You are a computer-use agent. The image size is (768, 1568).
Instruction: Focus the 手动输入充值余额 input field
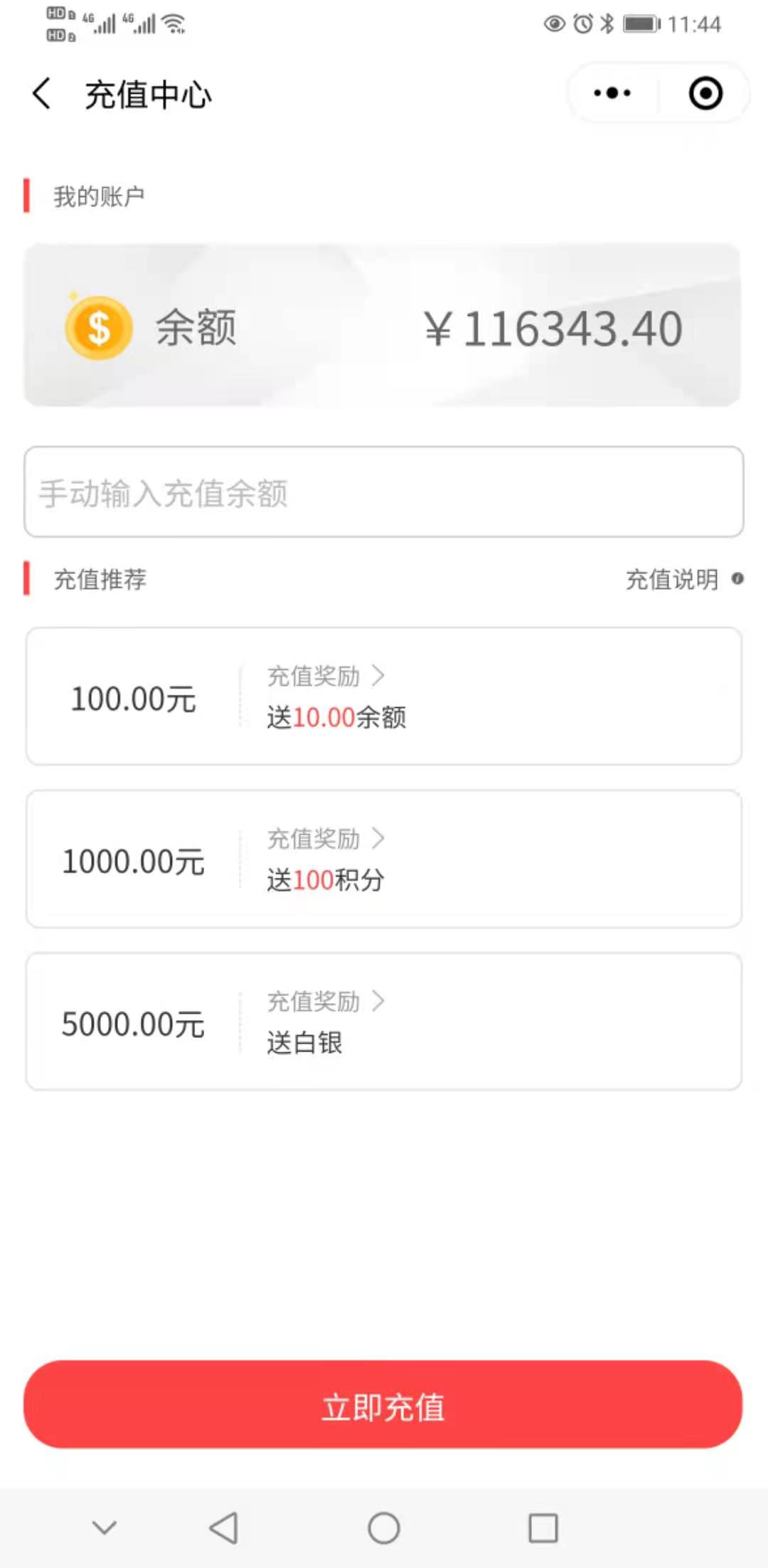tap(384, 492)
